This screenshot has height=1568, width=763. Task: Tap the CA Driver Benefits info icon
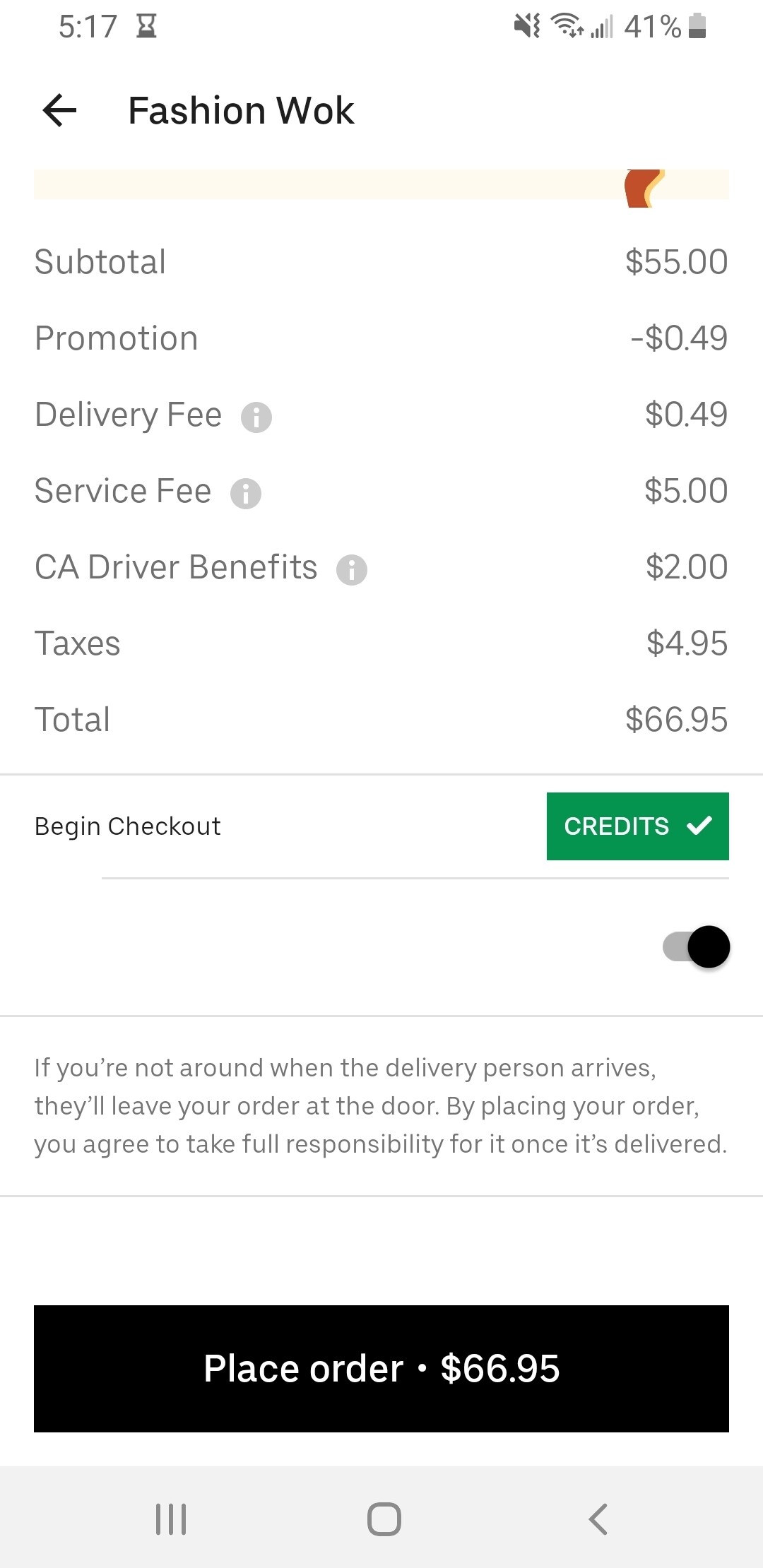(353, 569)
